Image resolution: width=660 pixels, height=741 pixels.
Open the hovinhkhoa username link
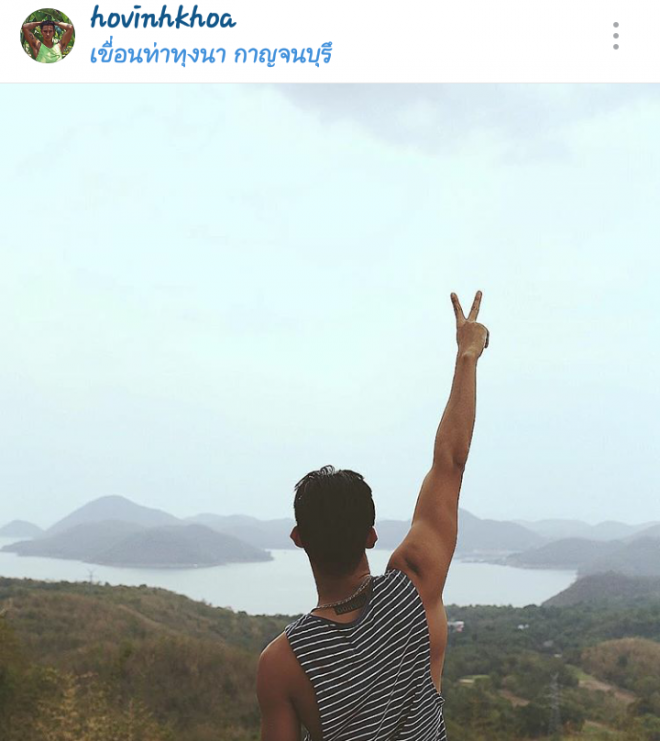163,18
